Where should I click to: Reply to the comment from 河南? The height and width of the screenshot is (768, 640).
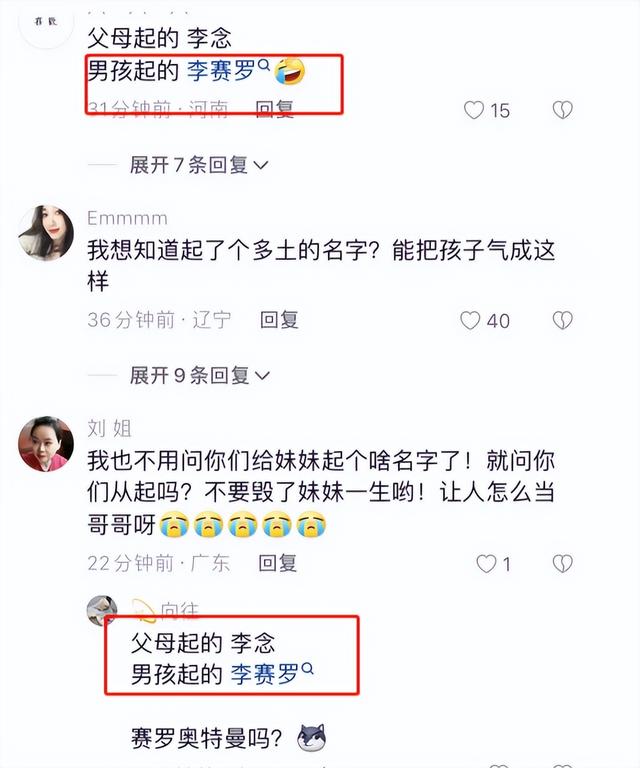pyautogui.click(x=274, y=108)
